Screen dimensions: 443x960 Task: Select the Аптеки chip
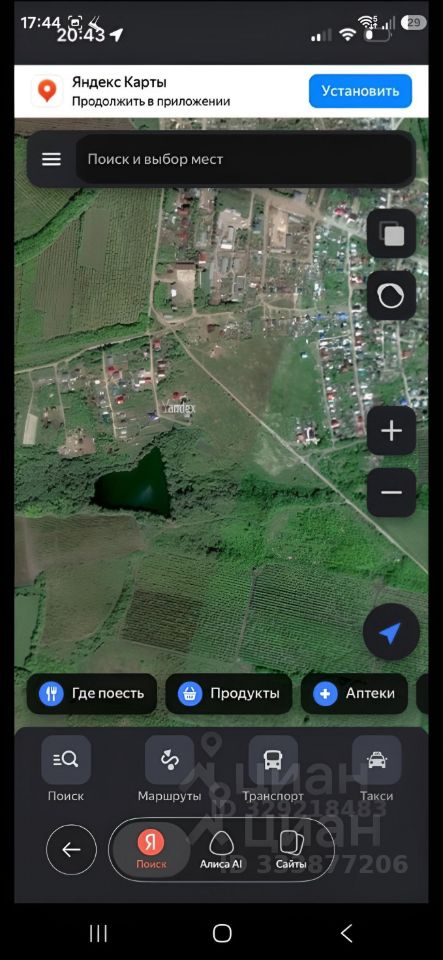pos(354,694)
